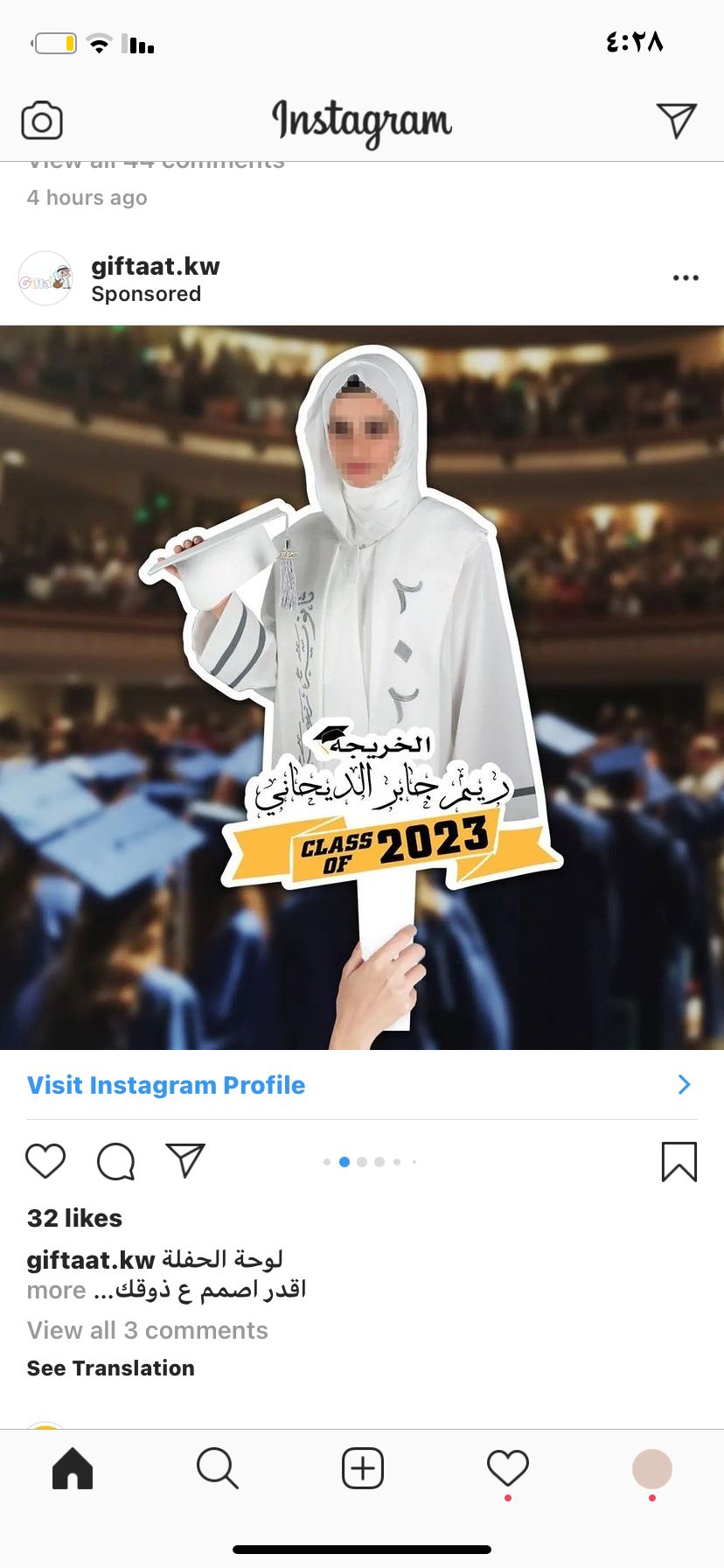724x1568 pixels.
Task: Like the giftaat.kw post
Action: pyautogui.click(x=45, y=1161)
